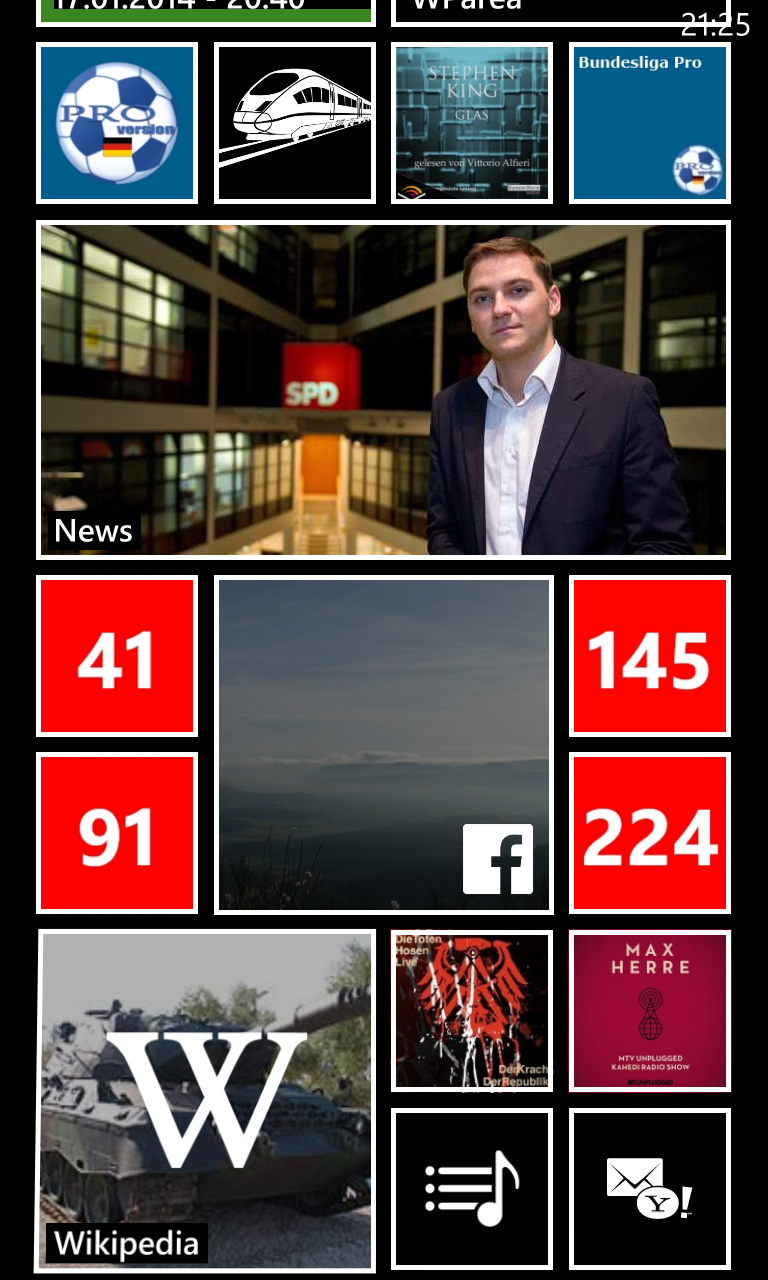The width and height of the screenshot is (768, 1280).
Task: Launch the Yahoo Mail tile
Action: (650, 1189)
